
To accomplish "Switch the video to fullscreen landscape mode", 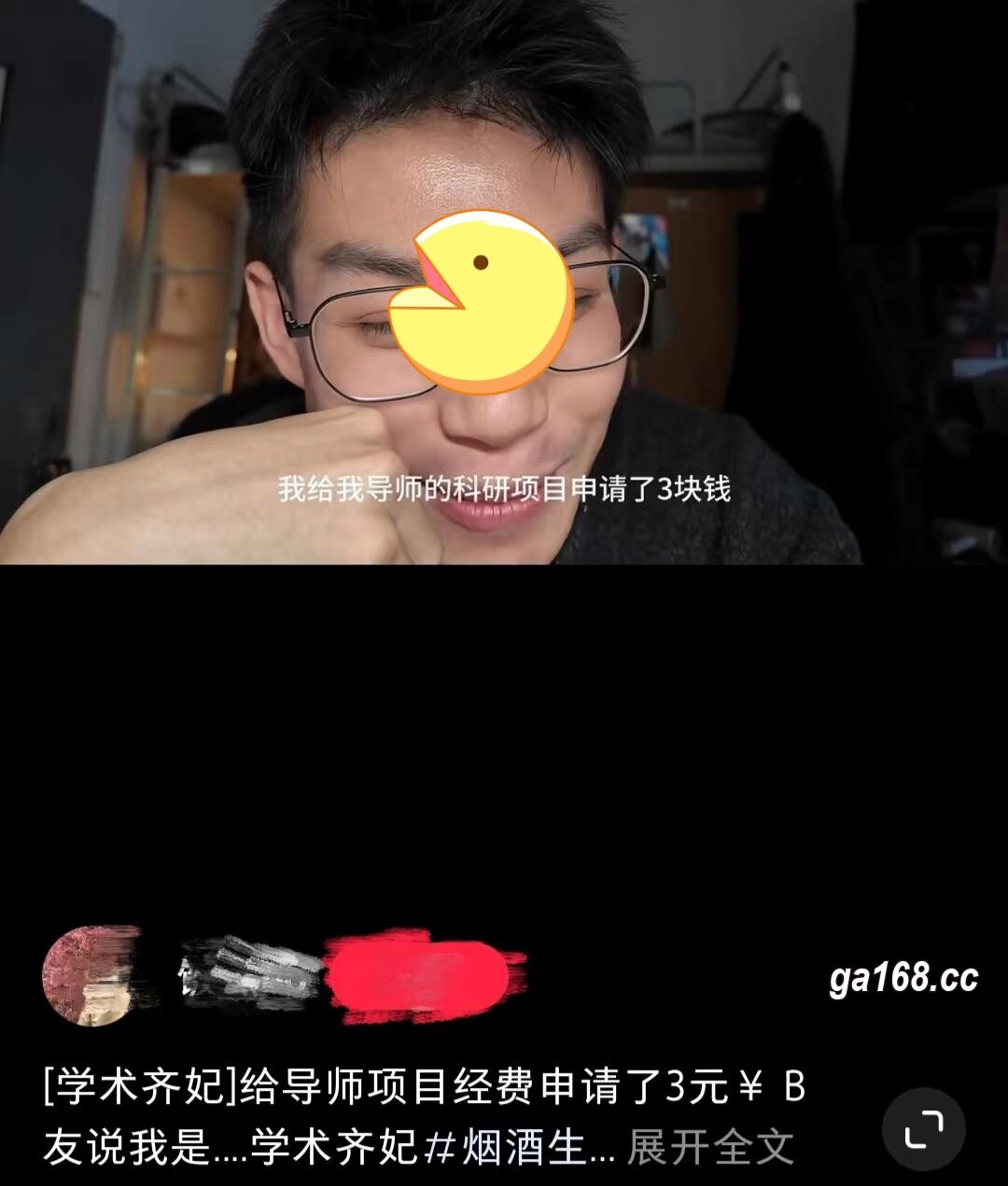I will point(923,1131).
